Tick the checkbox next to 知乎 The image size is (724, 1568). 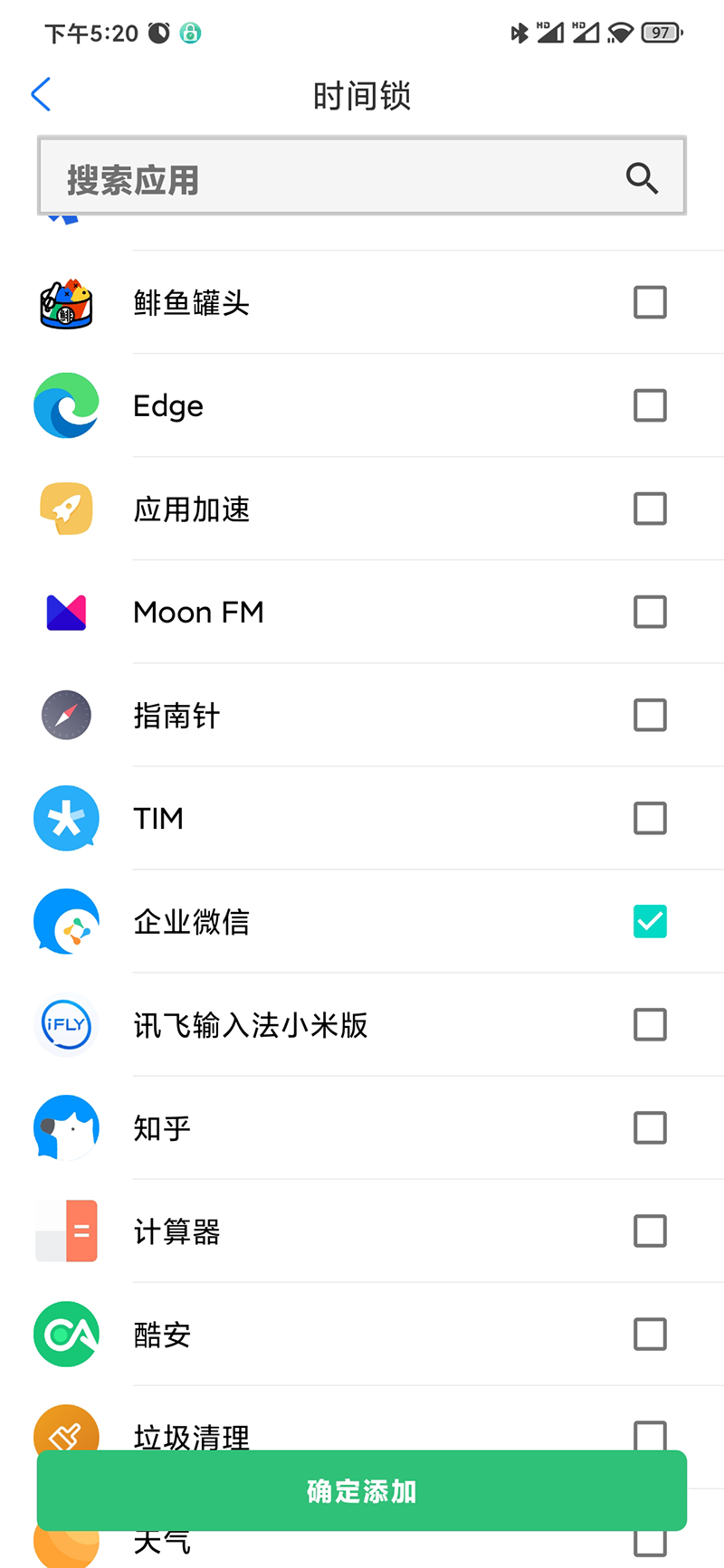pyautogui.click(x=650, y=1127)
